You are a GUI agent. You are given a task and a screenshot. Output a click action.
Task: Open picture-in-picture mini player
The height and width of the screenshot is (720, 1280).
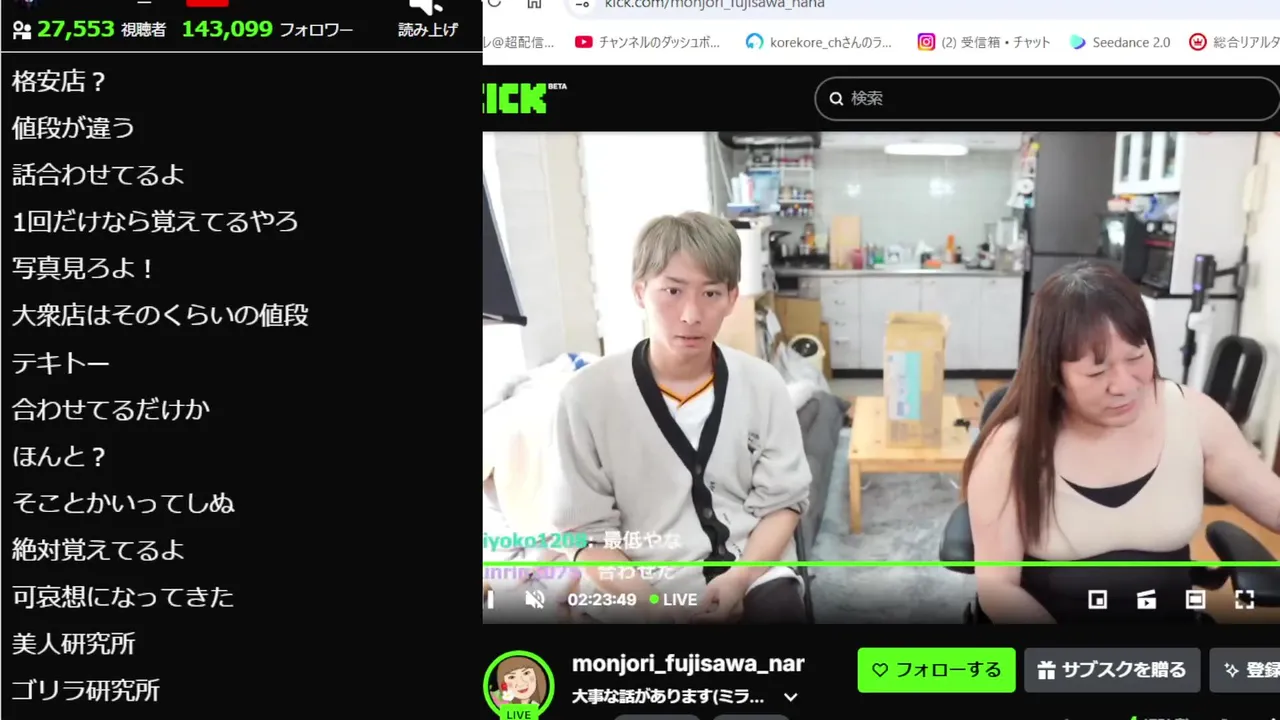click(1097, 599)
